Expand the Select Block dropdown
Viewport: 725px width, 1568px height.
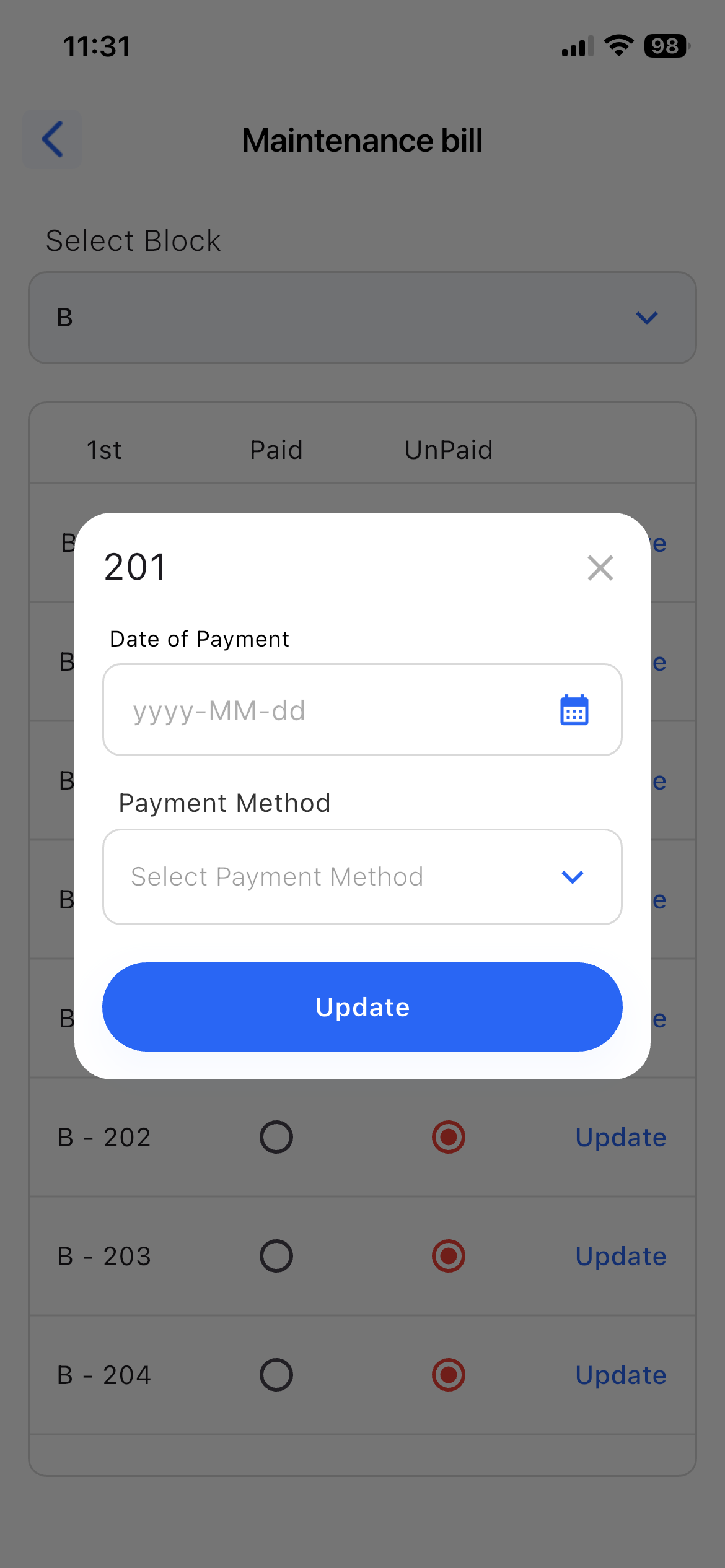click(x=362, y=318)
